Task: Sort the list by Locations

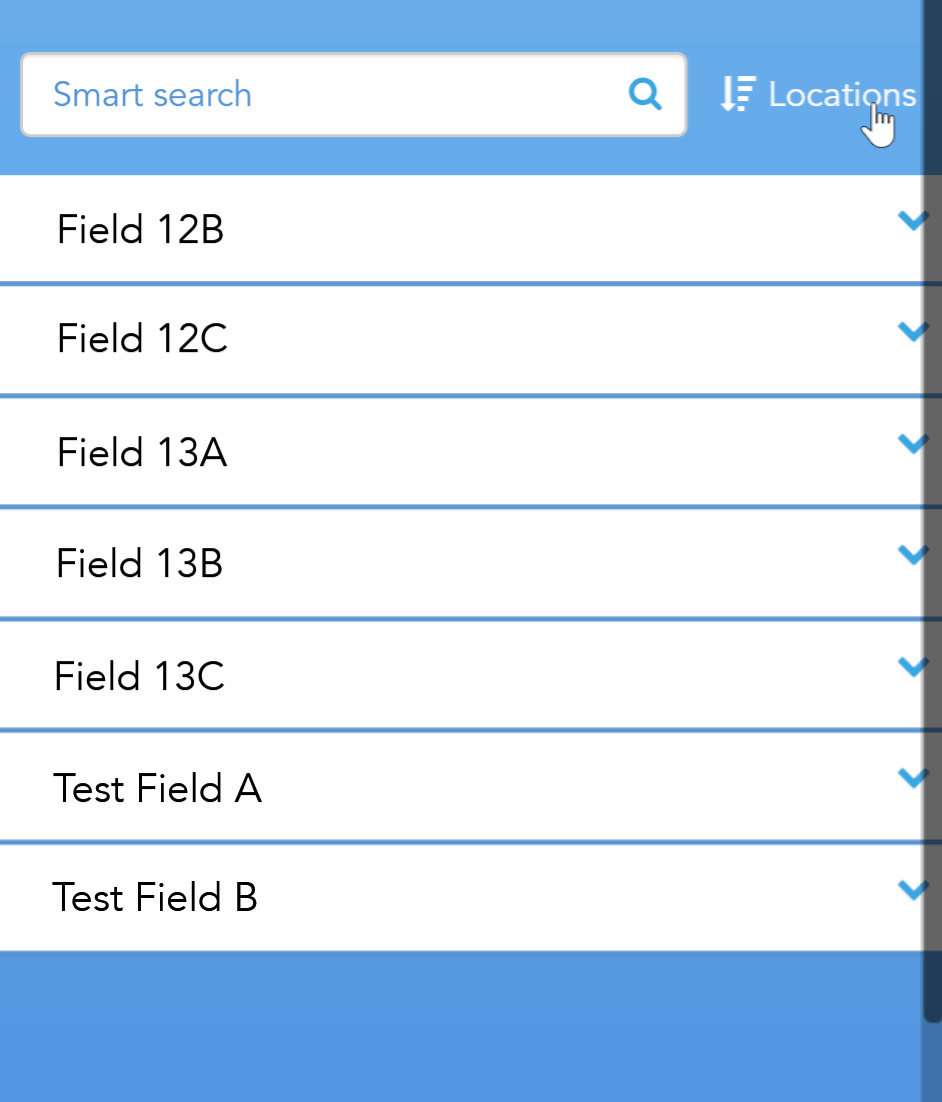Action: coord(818,95)
